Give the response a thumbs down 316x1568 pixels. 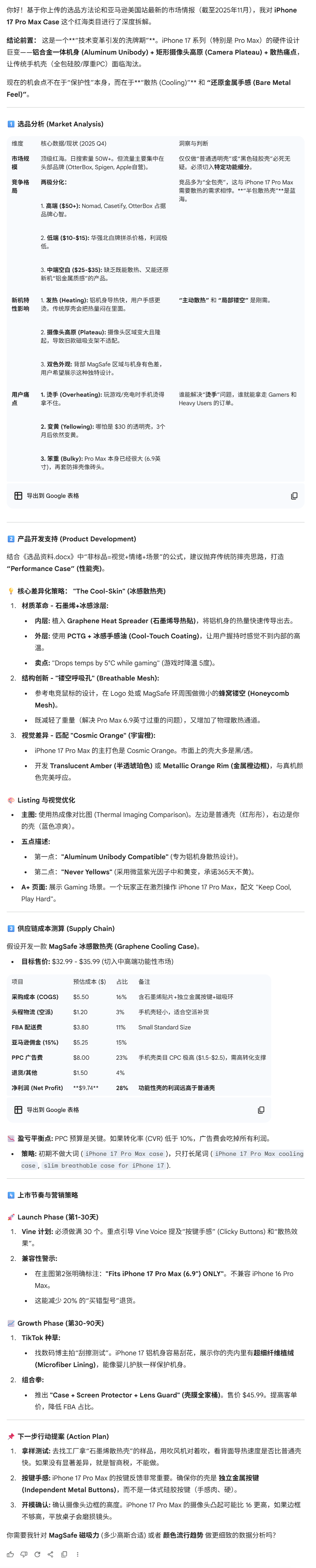tap(24, 1554)
